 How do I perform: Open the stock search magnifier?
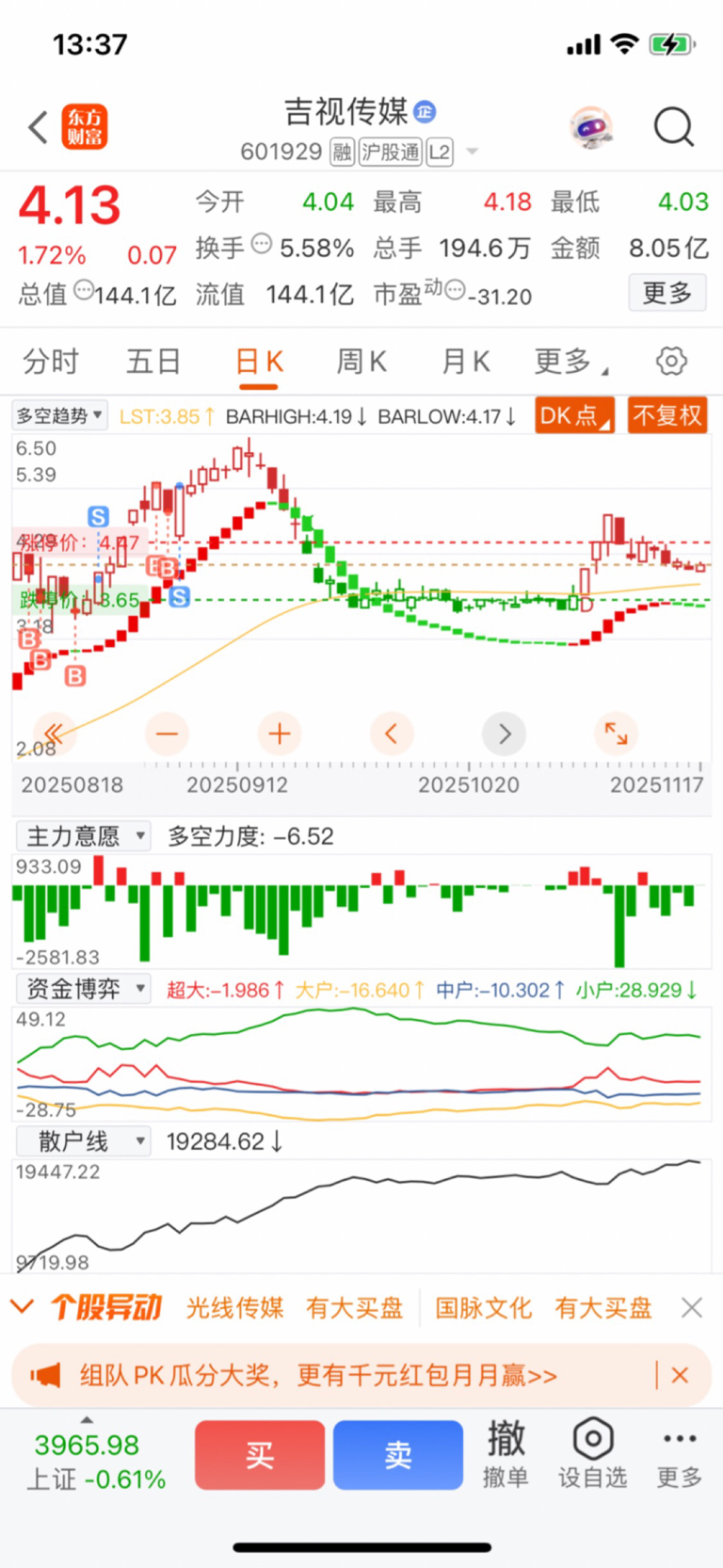[673, 127]
